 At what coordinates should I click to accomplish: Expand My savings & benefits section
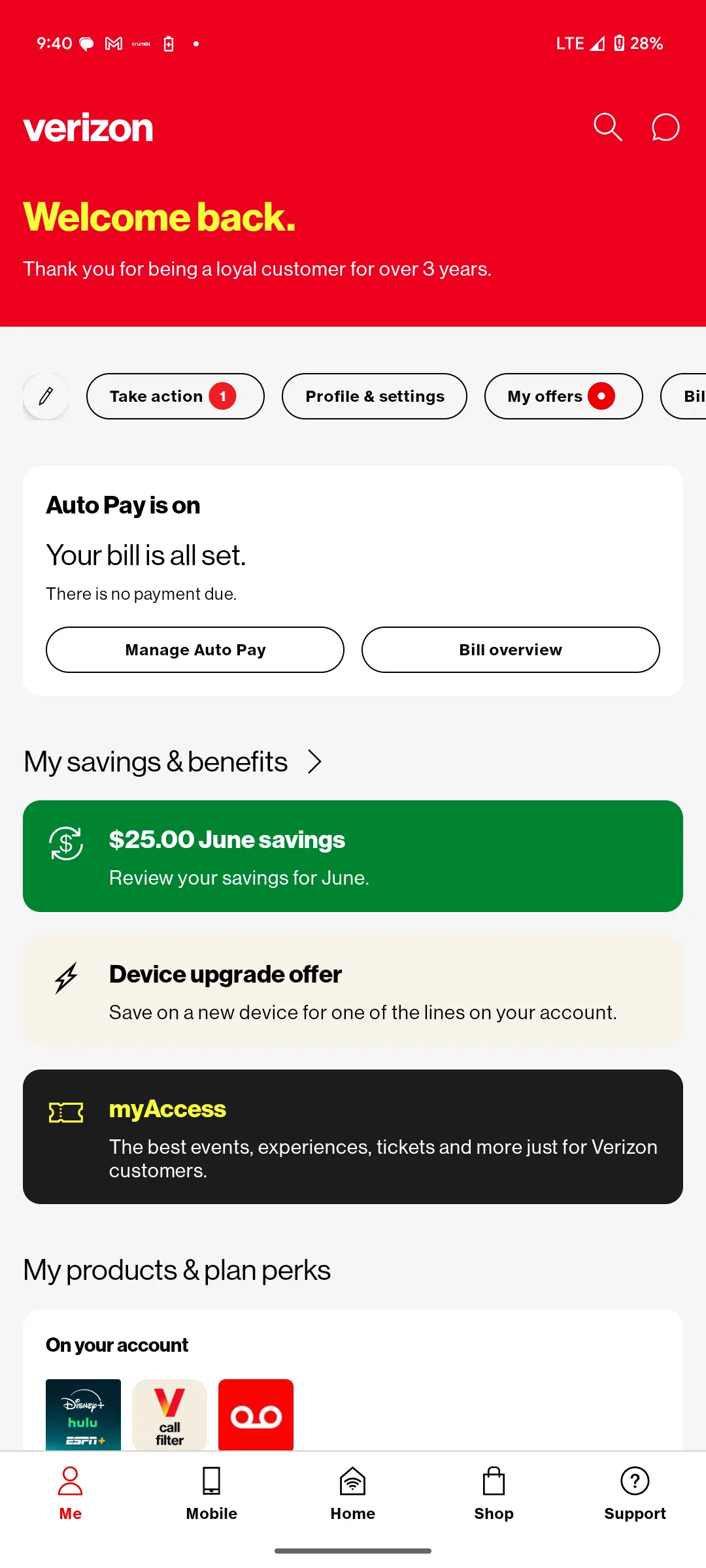tap(315, 761)
